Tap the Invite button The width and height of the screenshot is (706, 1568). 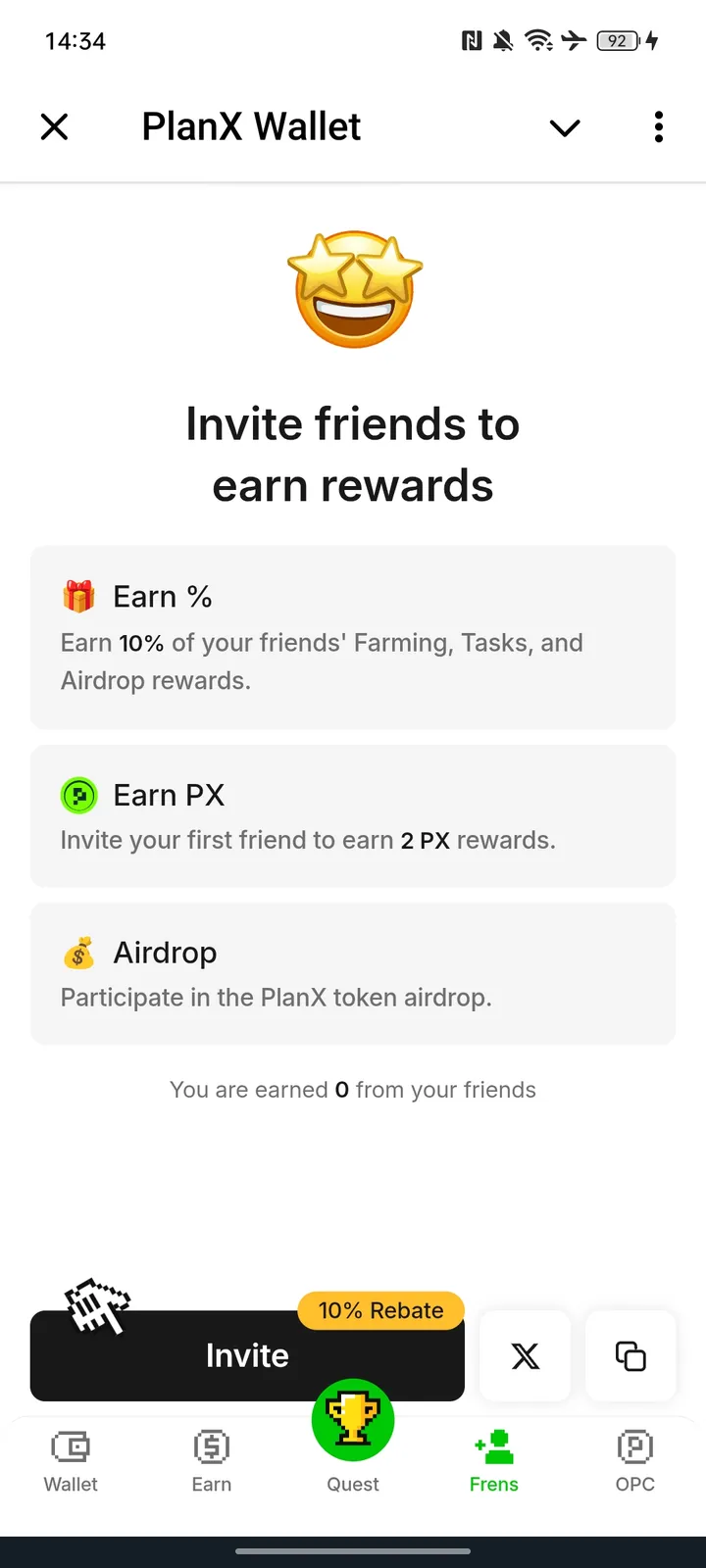(x=247, y=1355)
